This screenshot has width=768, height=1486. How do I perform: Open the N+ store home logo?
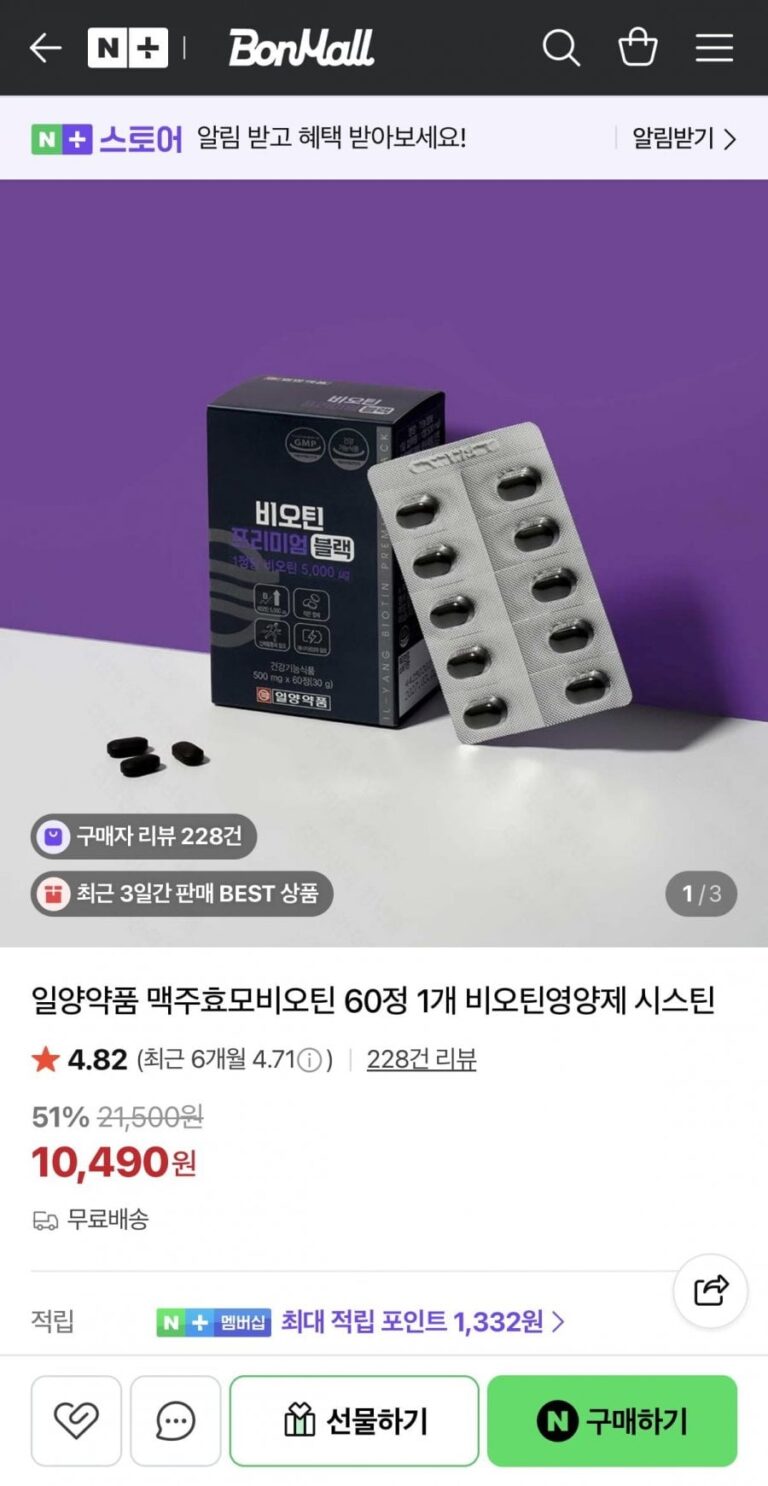[x=128, y=47]
